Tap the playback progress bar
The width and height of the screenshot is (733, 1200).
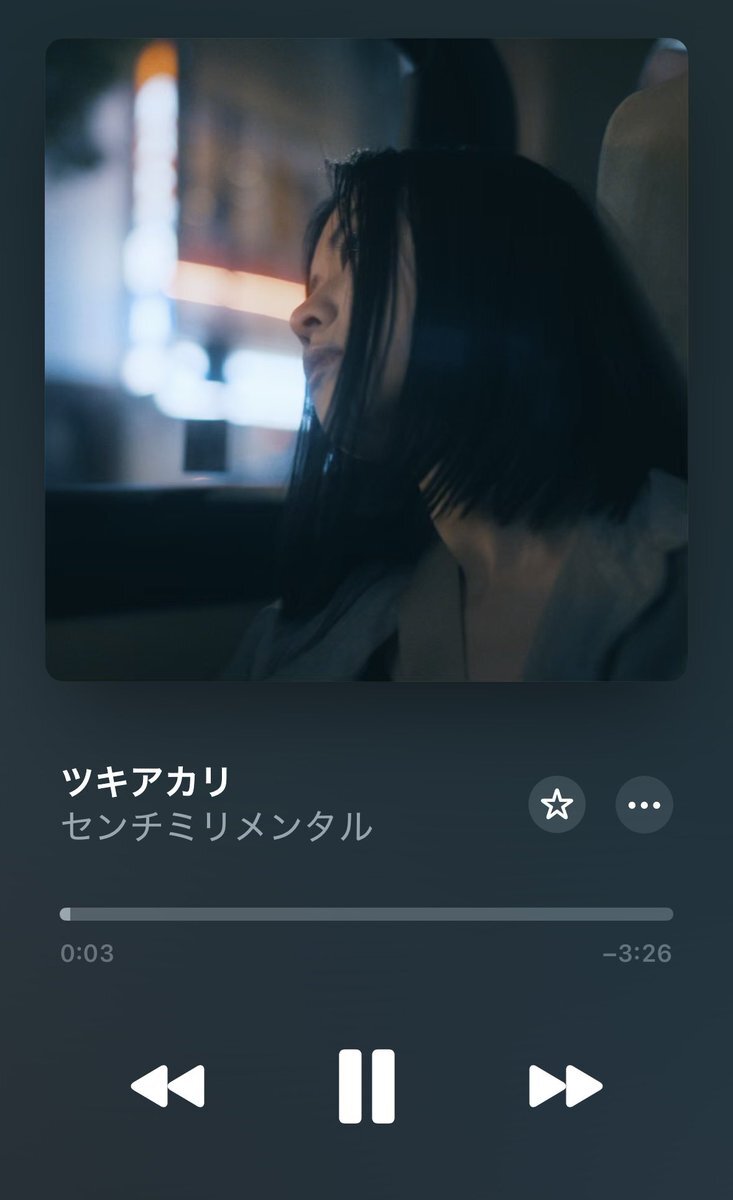366,914
